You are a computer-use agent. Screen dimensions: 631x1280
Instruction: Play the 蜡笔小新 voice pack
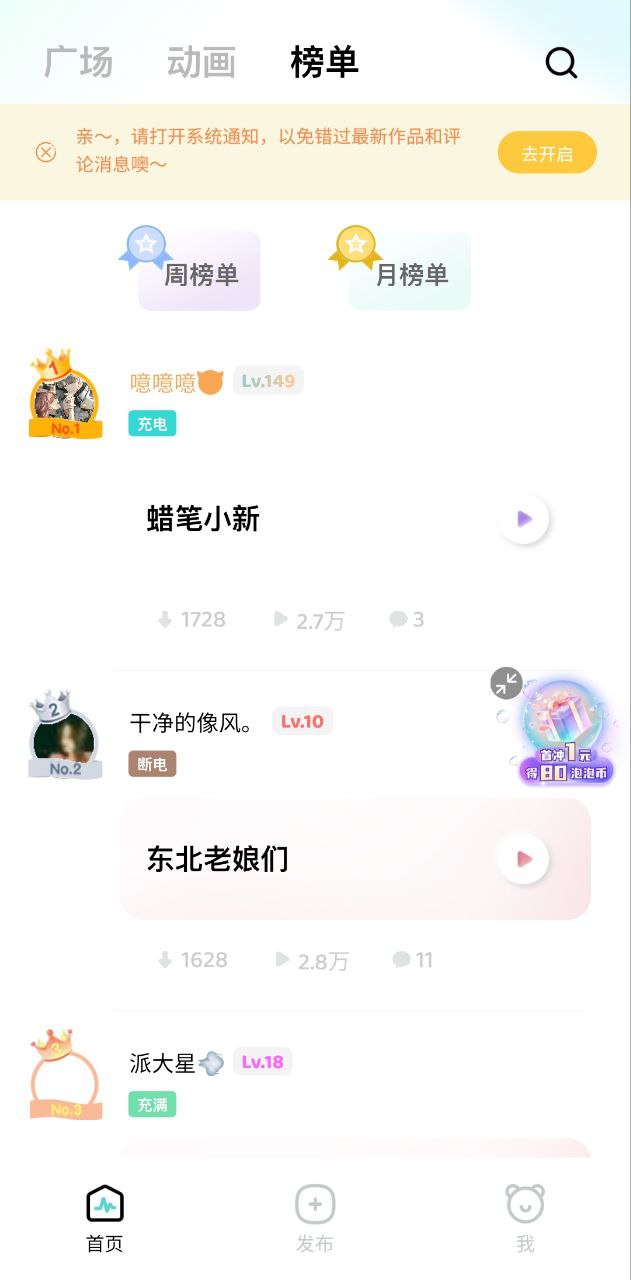point(523,519)
